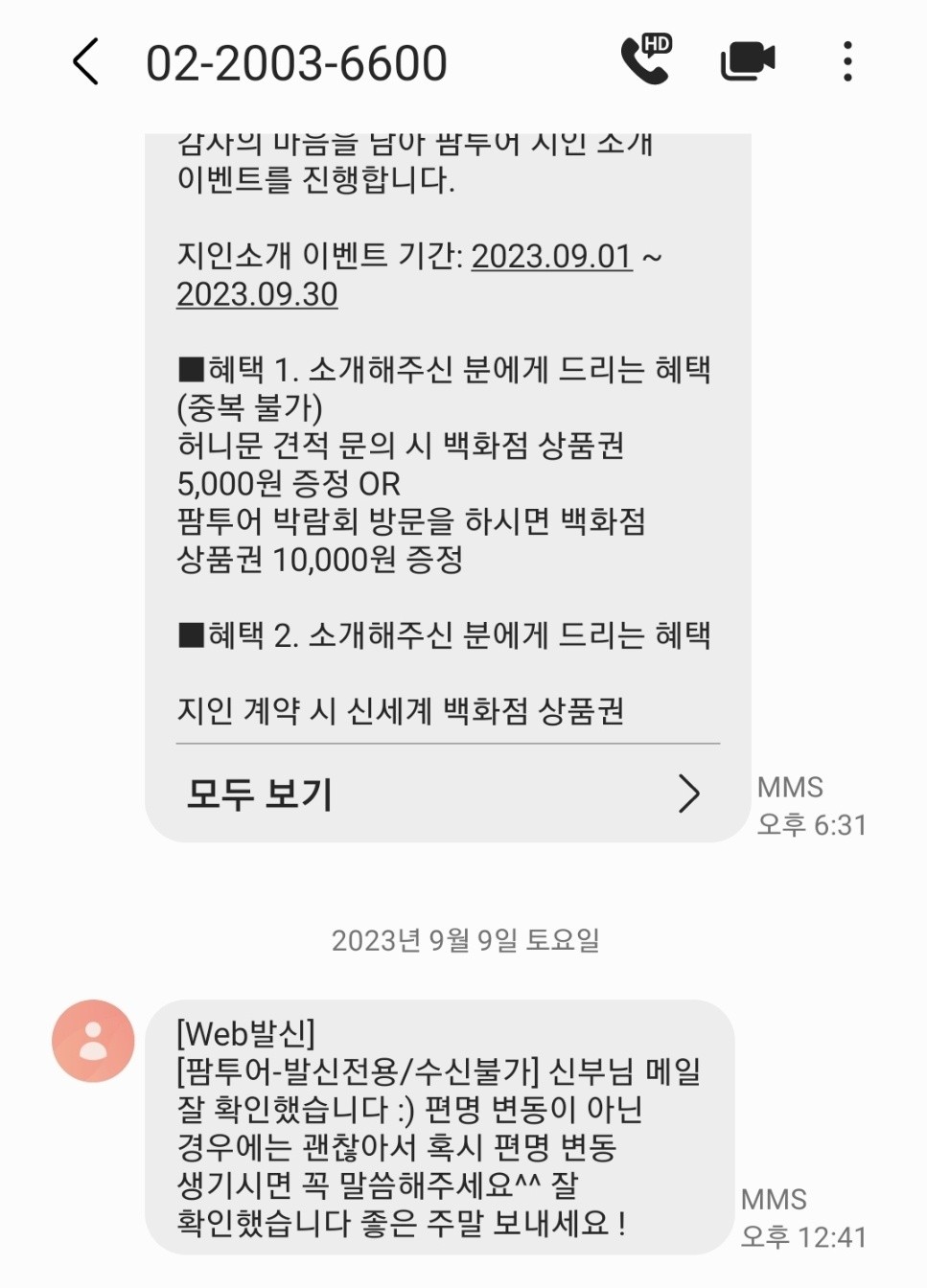Go back to the message list
Screen dimensions: 927x1288
point(86,62)
